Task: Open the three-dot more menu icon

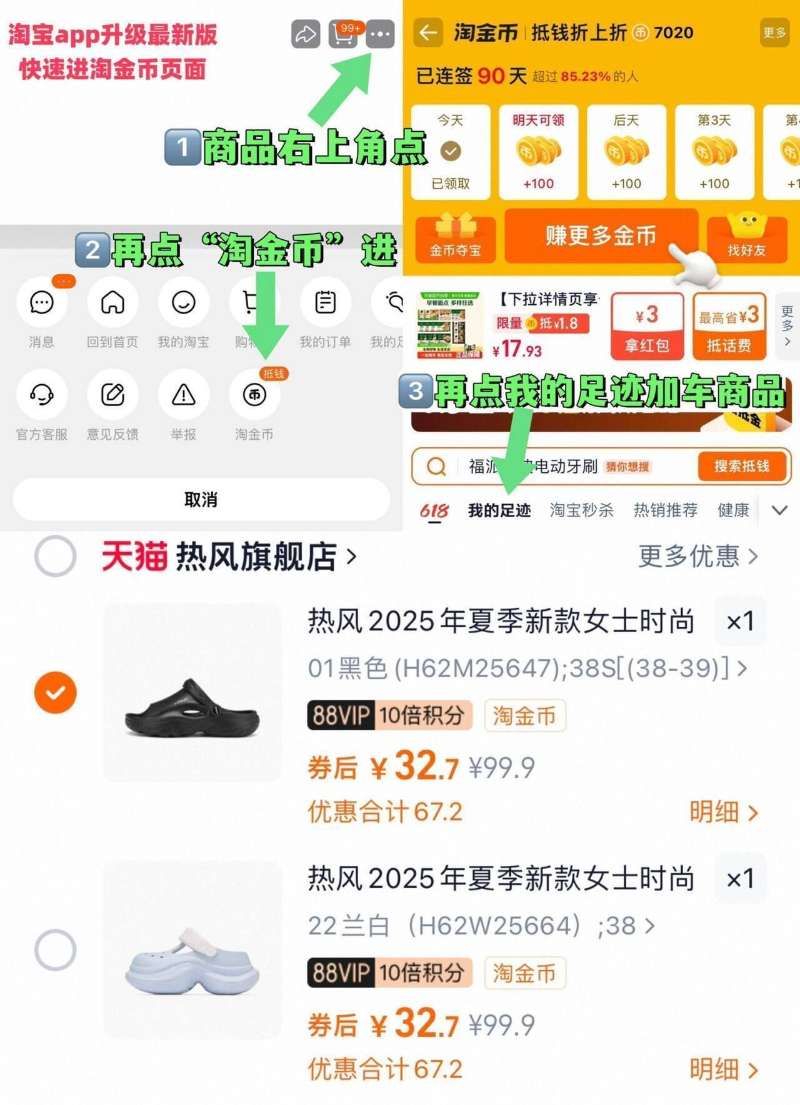Action: tap(378, 35)
